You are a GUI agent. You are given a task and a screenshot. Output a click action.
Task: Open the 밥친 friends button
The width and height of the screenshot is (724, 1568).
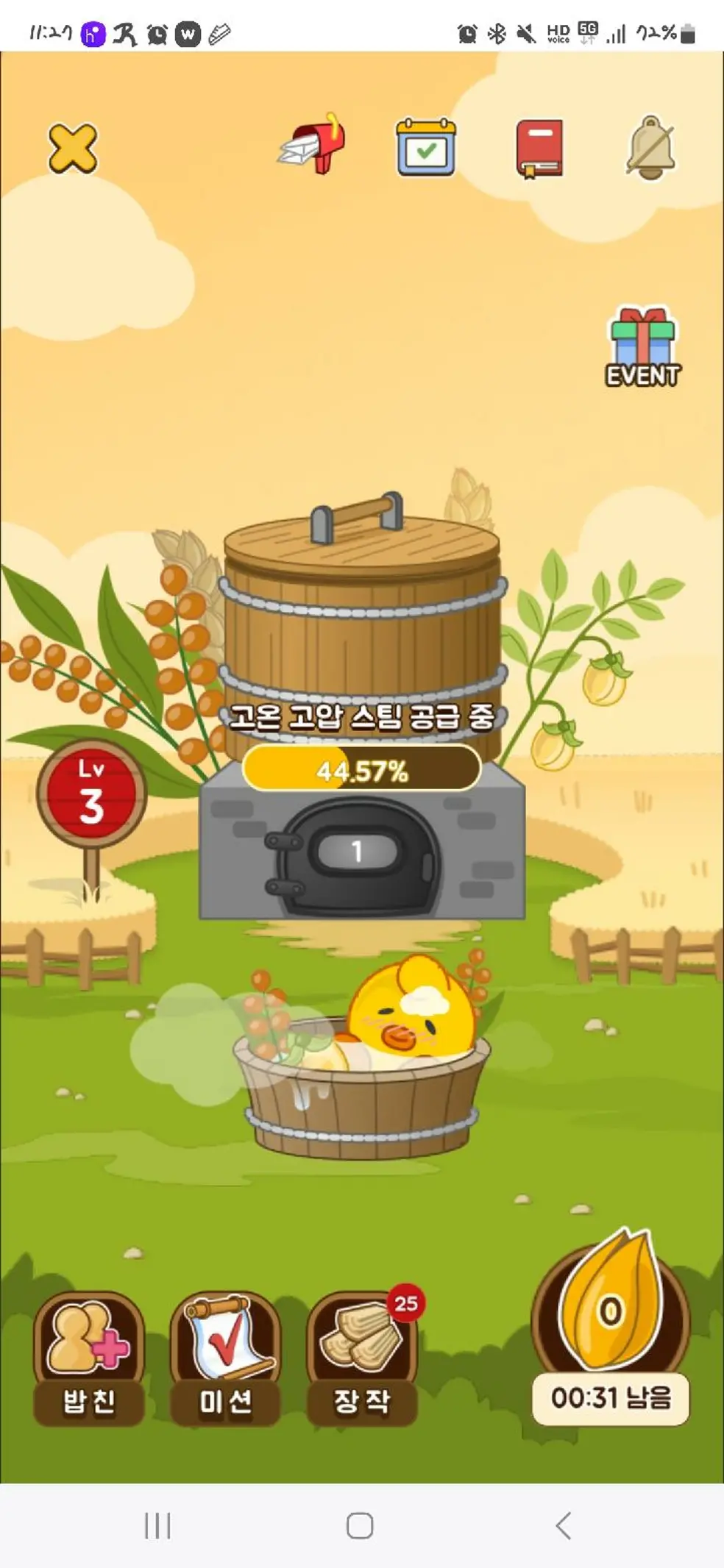88,1359
